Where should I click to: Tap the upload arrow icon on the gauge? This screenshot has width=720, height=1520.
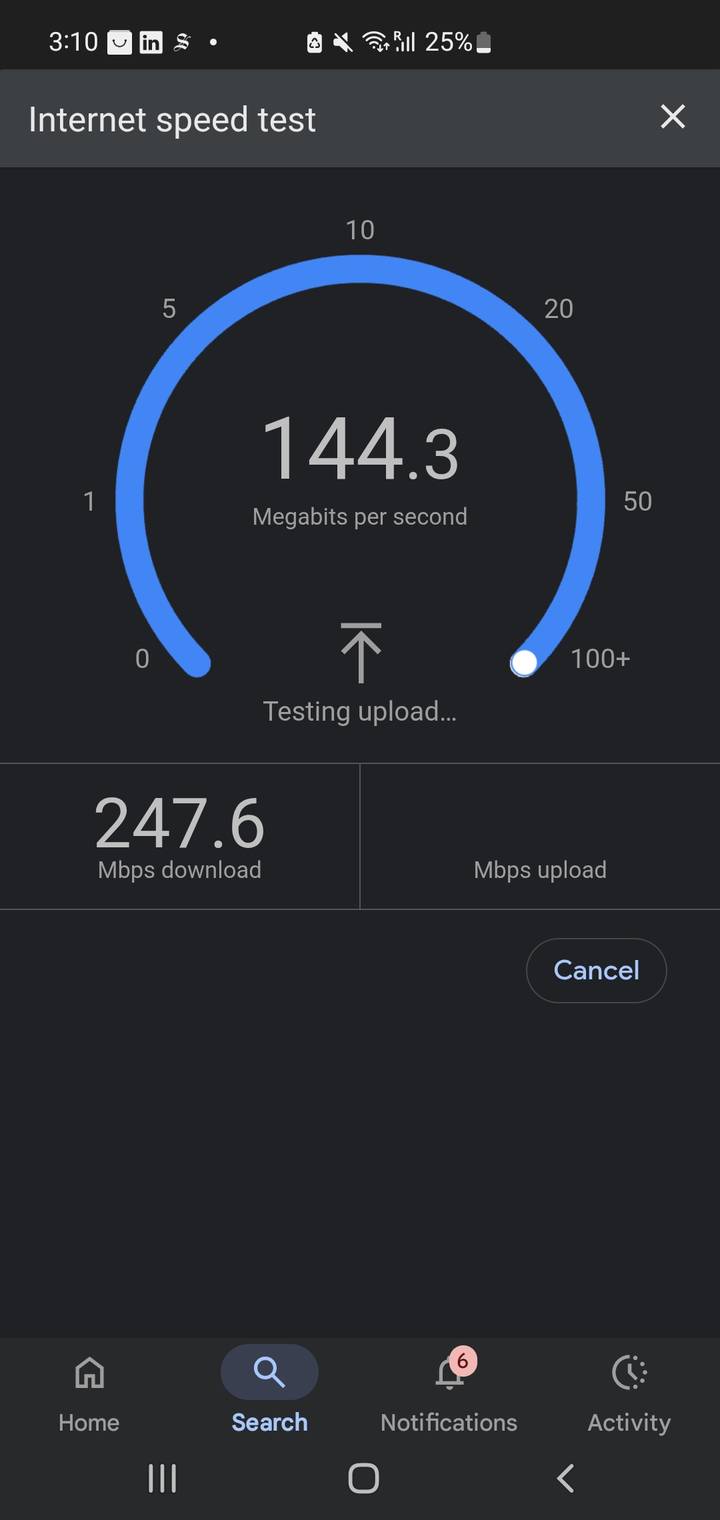coord(360,652)
